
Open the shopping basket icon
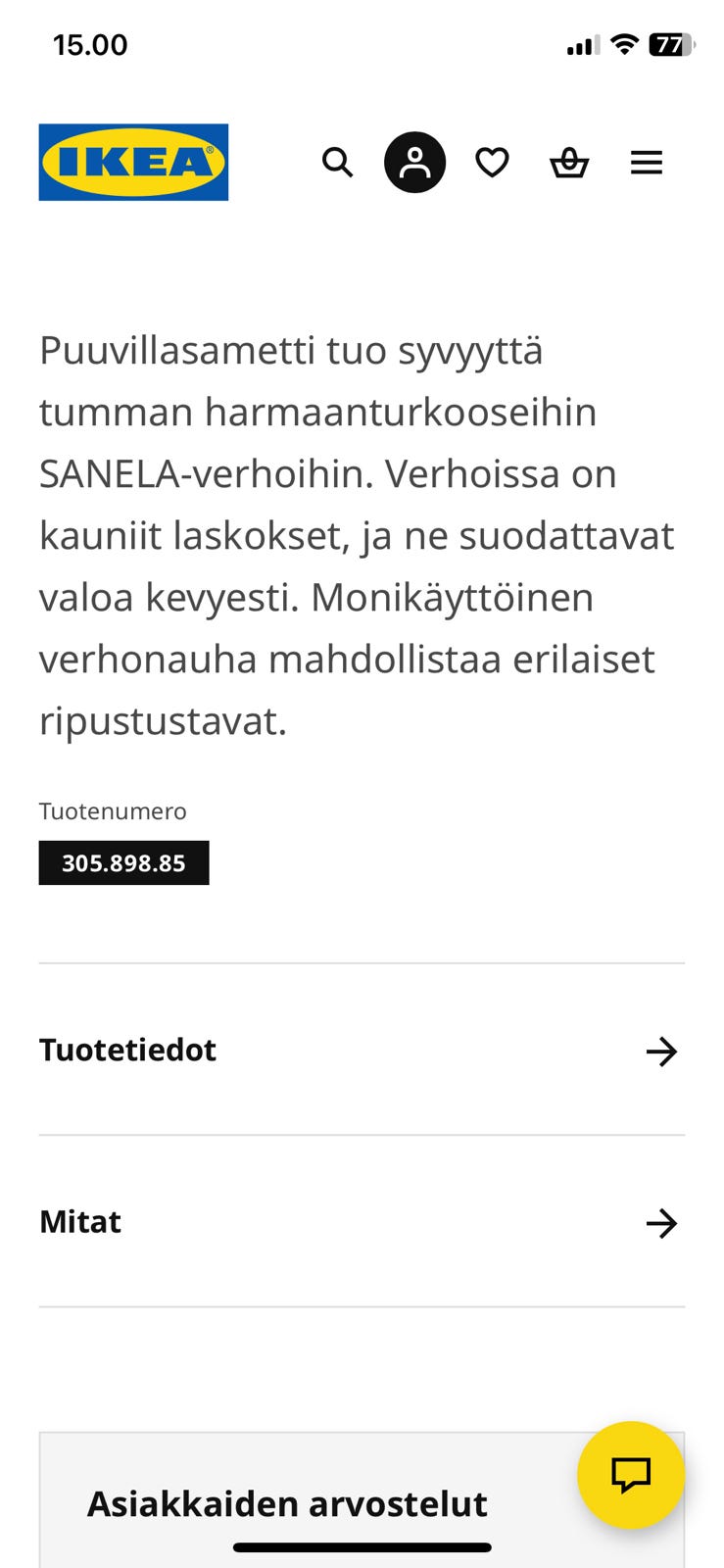click(x=569, y=163)
